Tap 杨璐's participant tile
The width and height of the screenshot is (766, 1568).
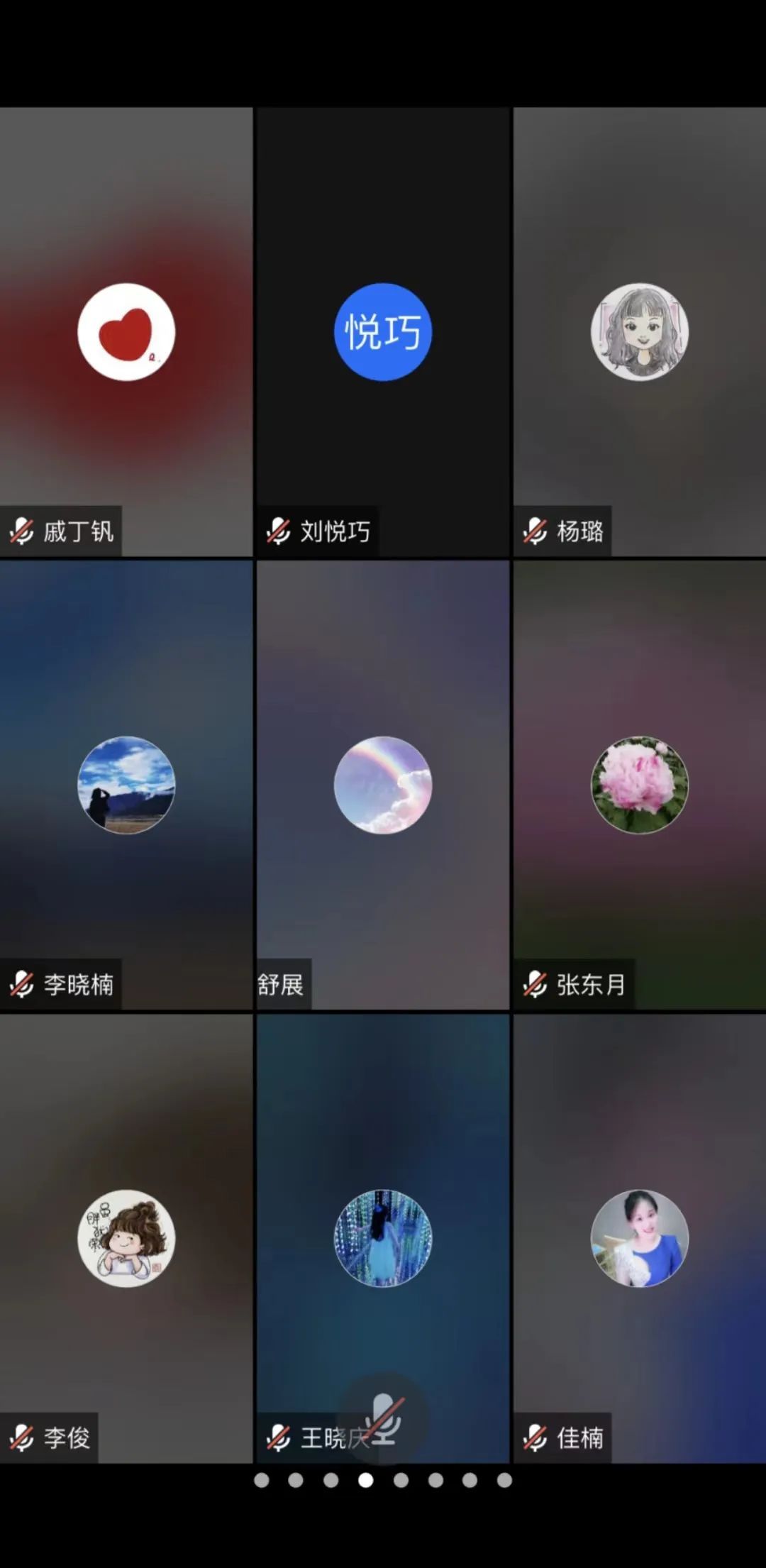pos(640,332)
